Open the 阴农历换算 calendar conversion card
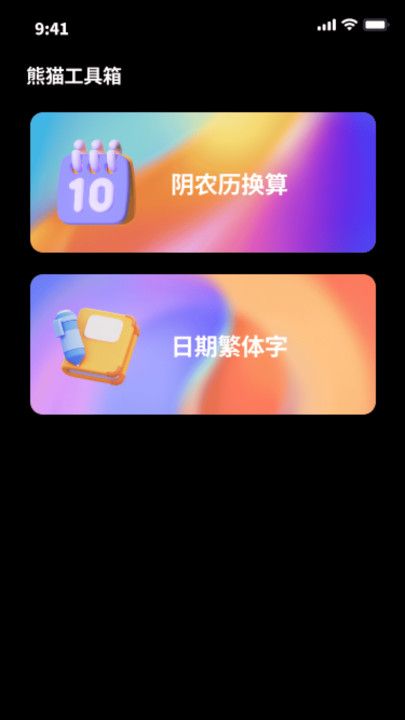Viewport: 405px width, 720px height. coord(203,182)
